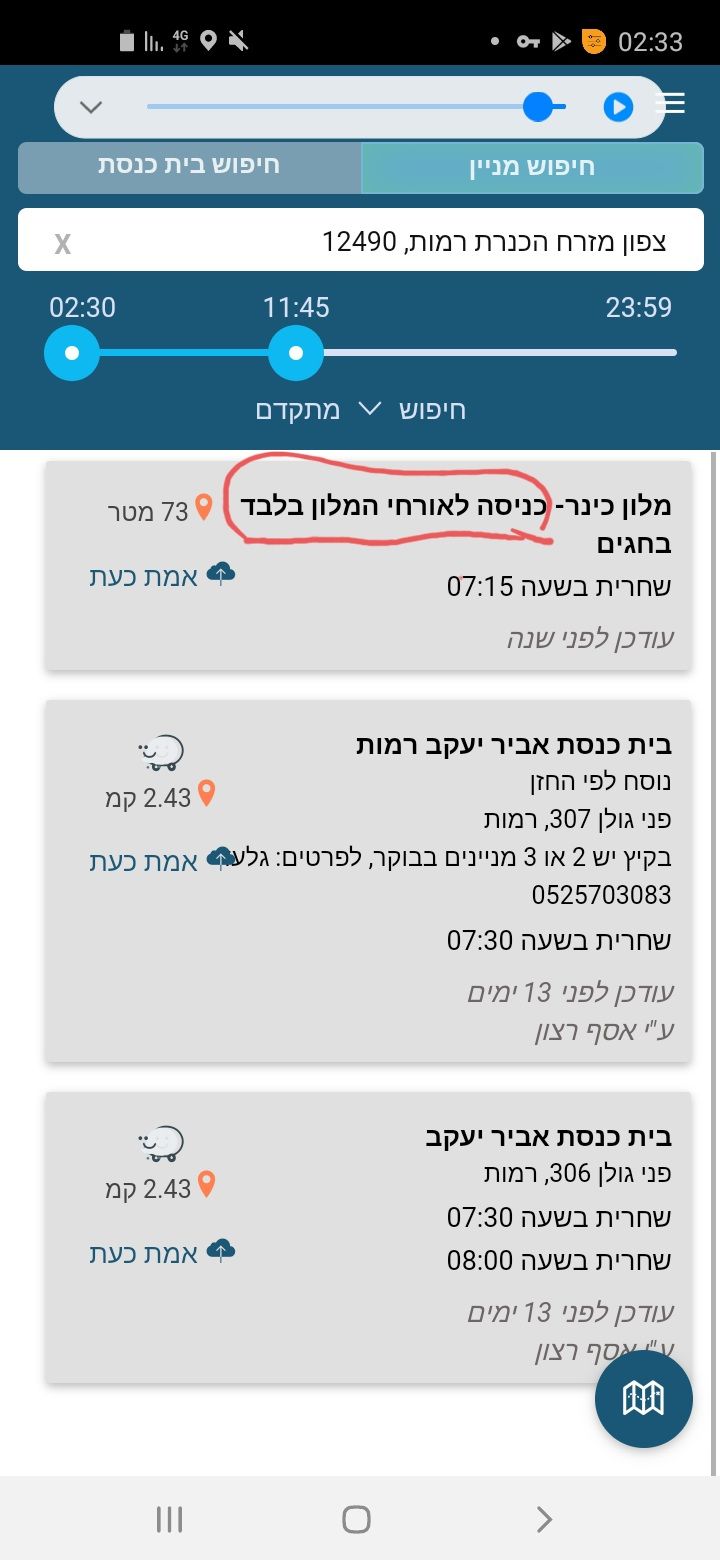Screen dimensions: 720x1560
Task: Switch to the חיפוש בית כנסת tab
Action: coord(189,167)
